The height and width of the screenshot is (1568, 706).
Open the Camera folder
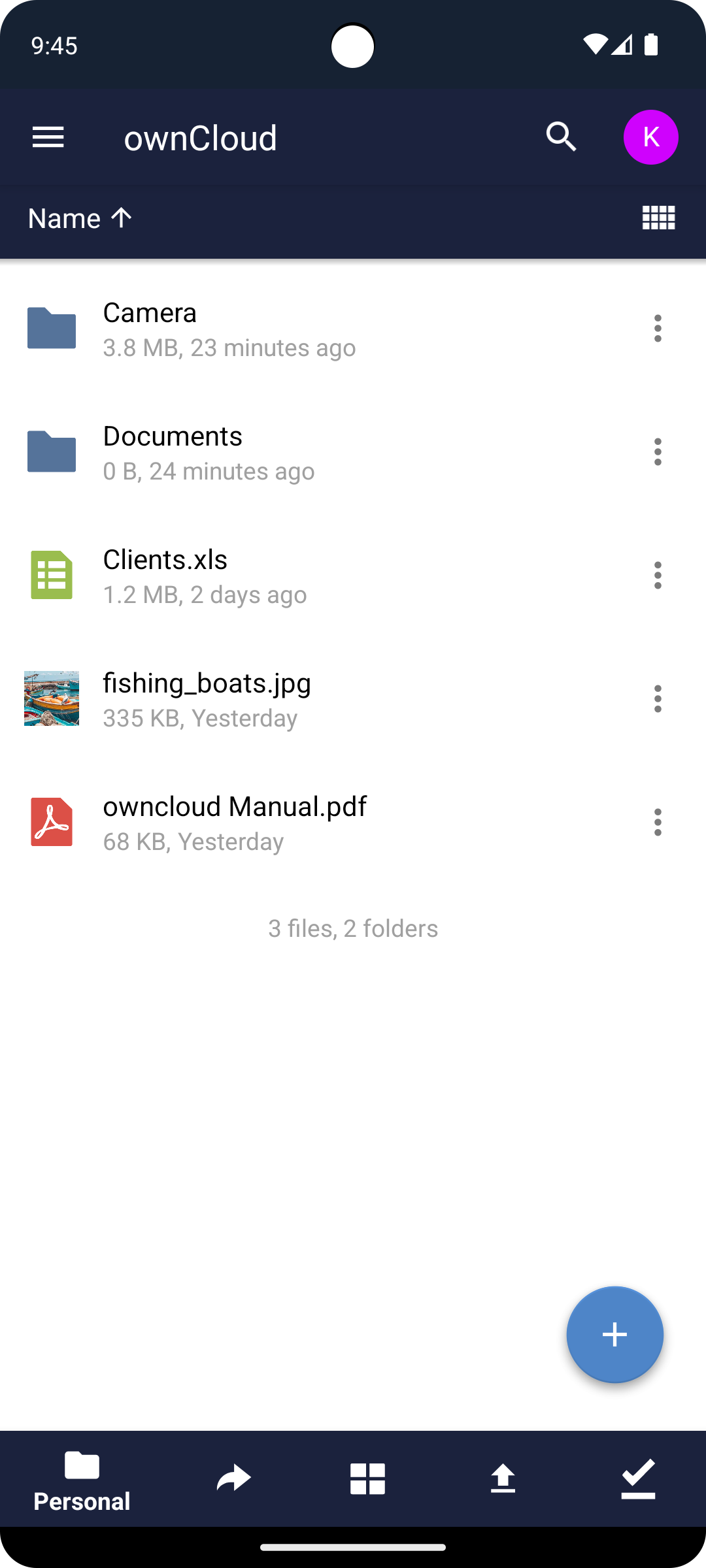click(x=261, y=328)
